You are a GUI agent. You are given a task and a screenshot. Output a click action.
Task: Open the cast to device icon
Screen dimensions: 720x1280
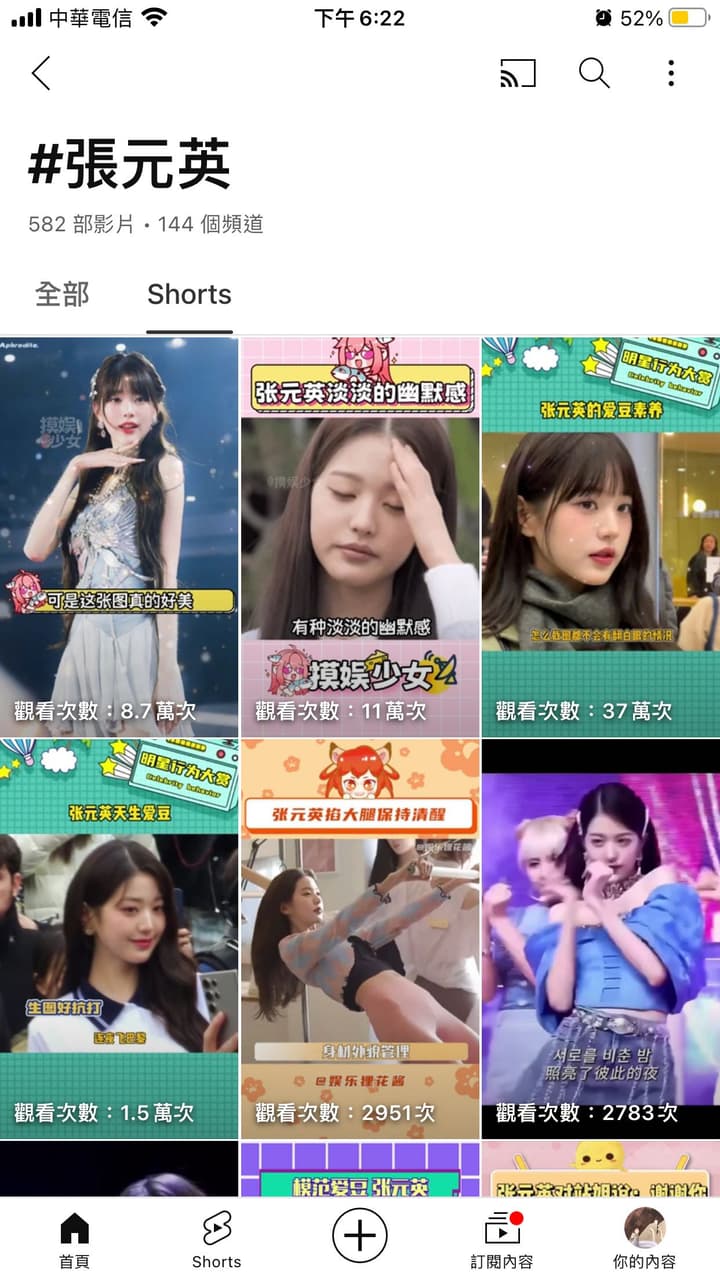coord(517,73)
